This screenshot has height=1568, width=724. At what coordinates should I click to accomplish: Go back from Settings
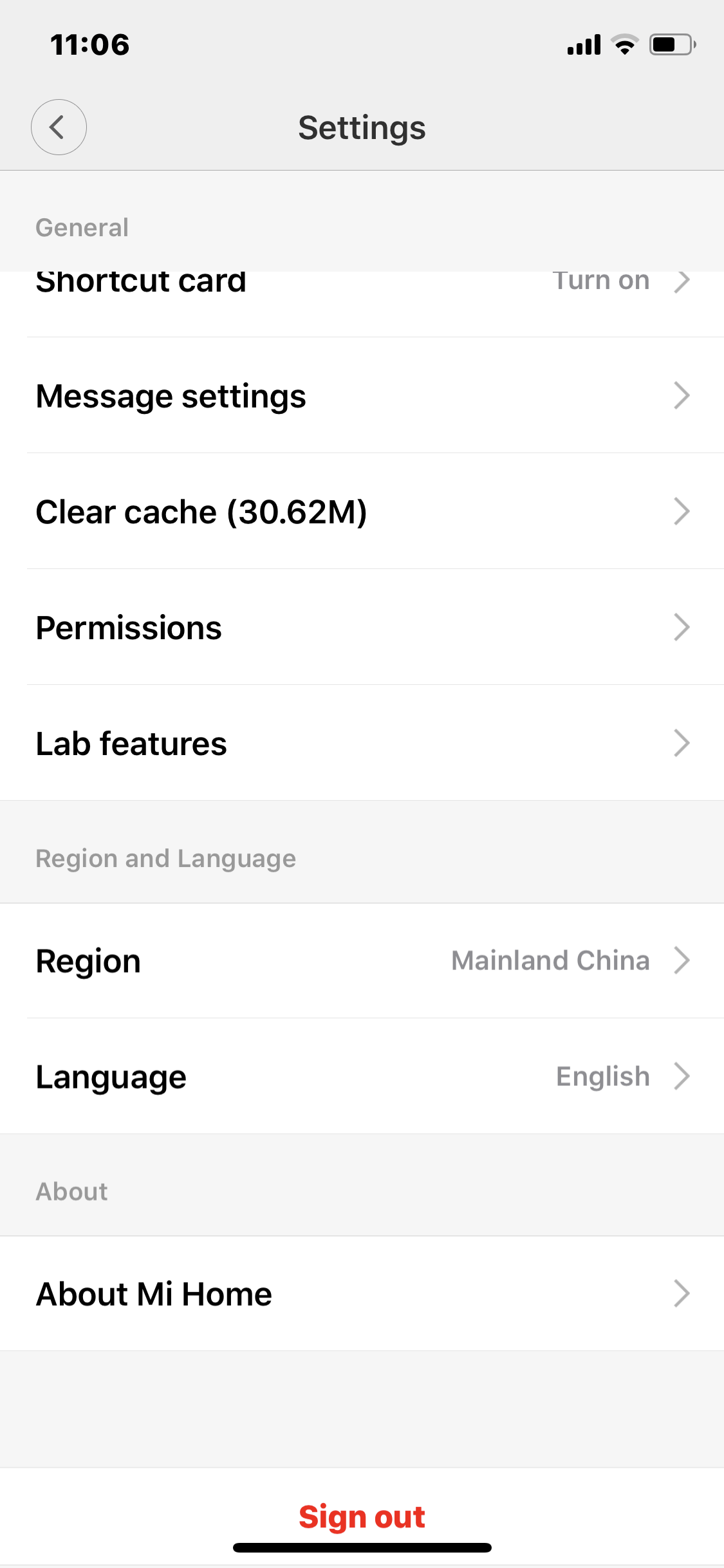(59, 127)
